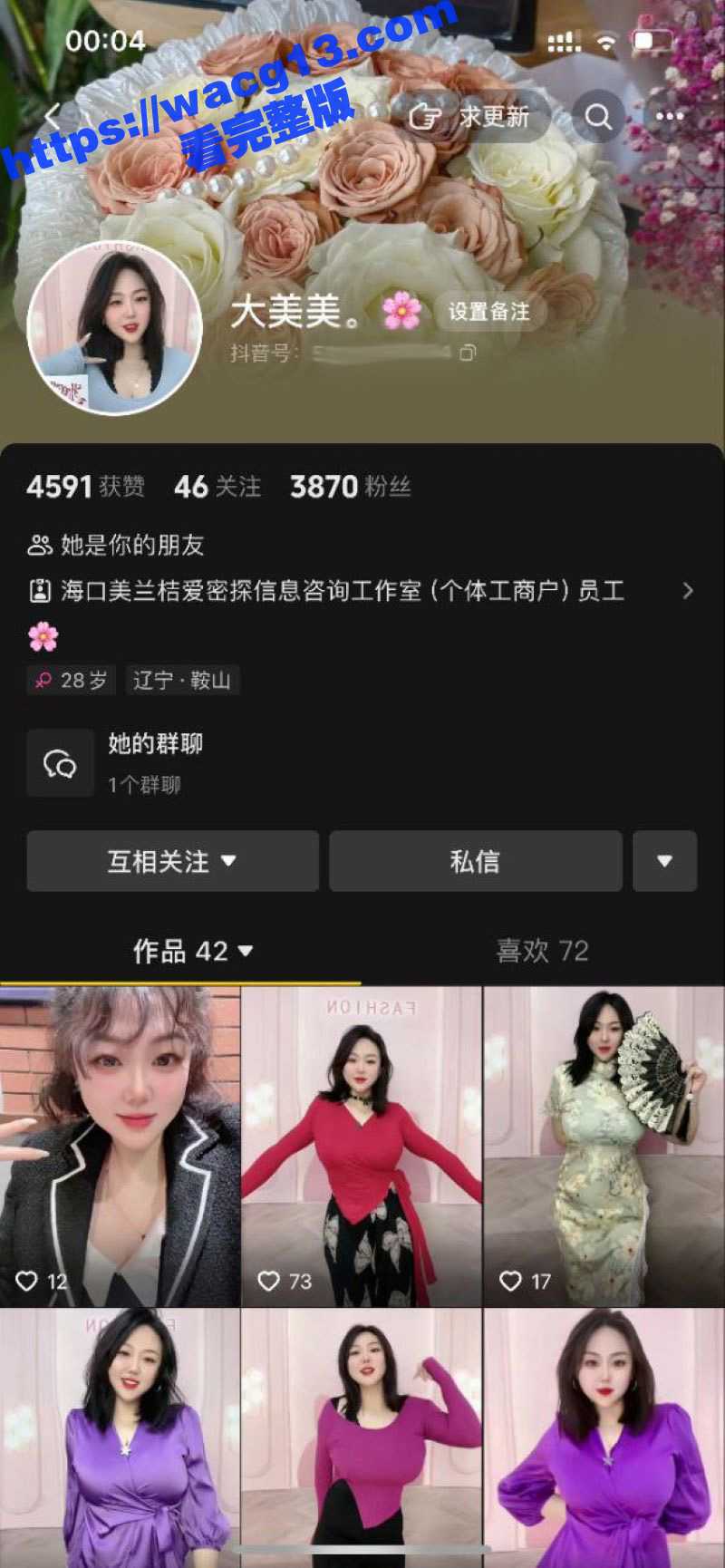Expand the employer info row chevron
Image resolution: width=725 pixels, height=1568 pixels.
(x=689, y=591)
